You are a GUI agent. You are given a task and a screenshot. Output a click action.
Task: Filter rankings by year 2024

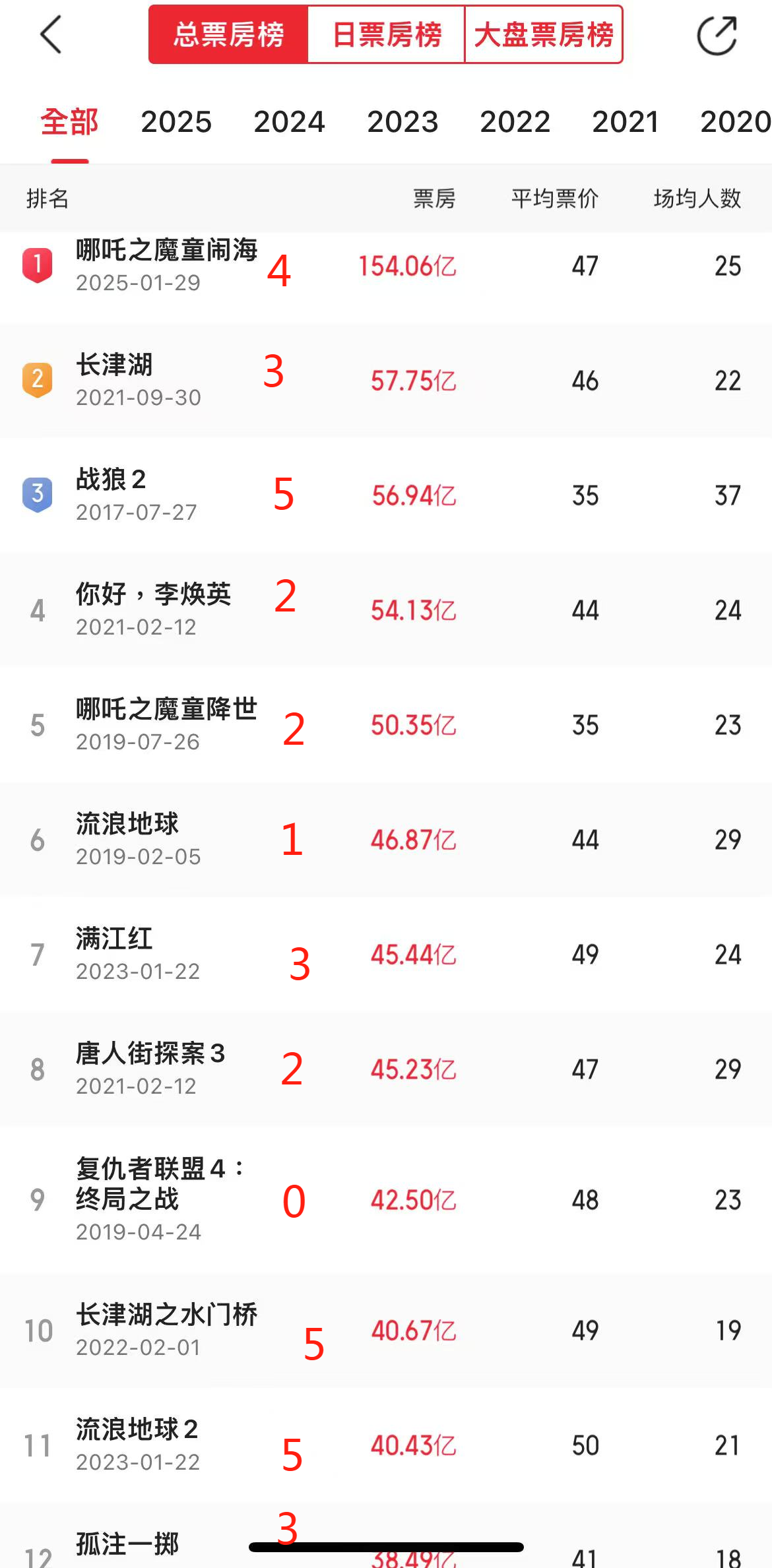289,122
